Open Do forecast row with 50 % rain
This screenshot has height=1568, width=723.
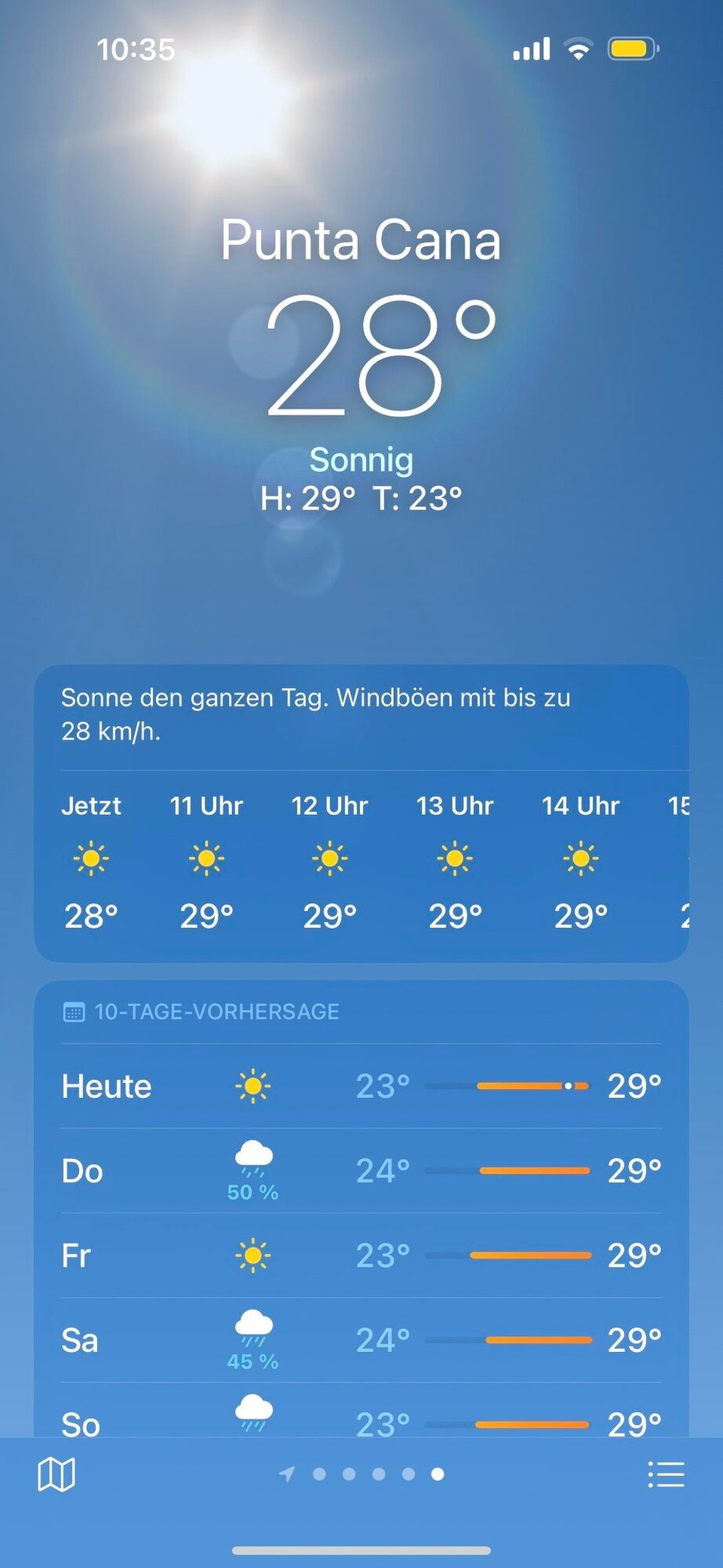pos(361,1171)
